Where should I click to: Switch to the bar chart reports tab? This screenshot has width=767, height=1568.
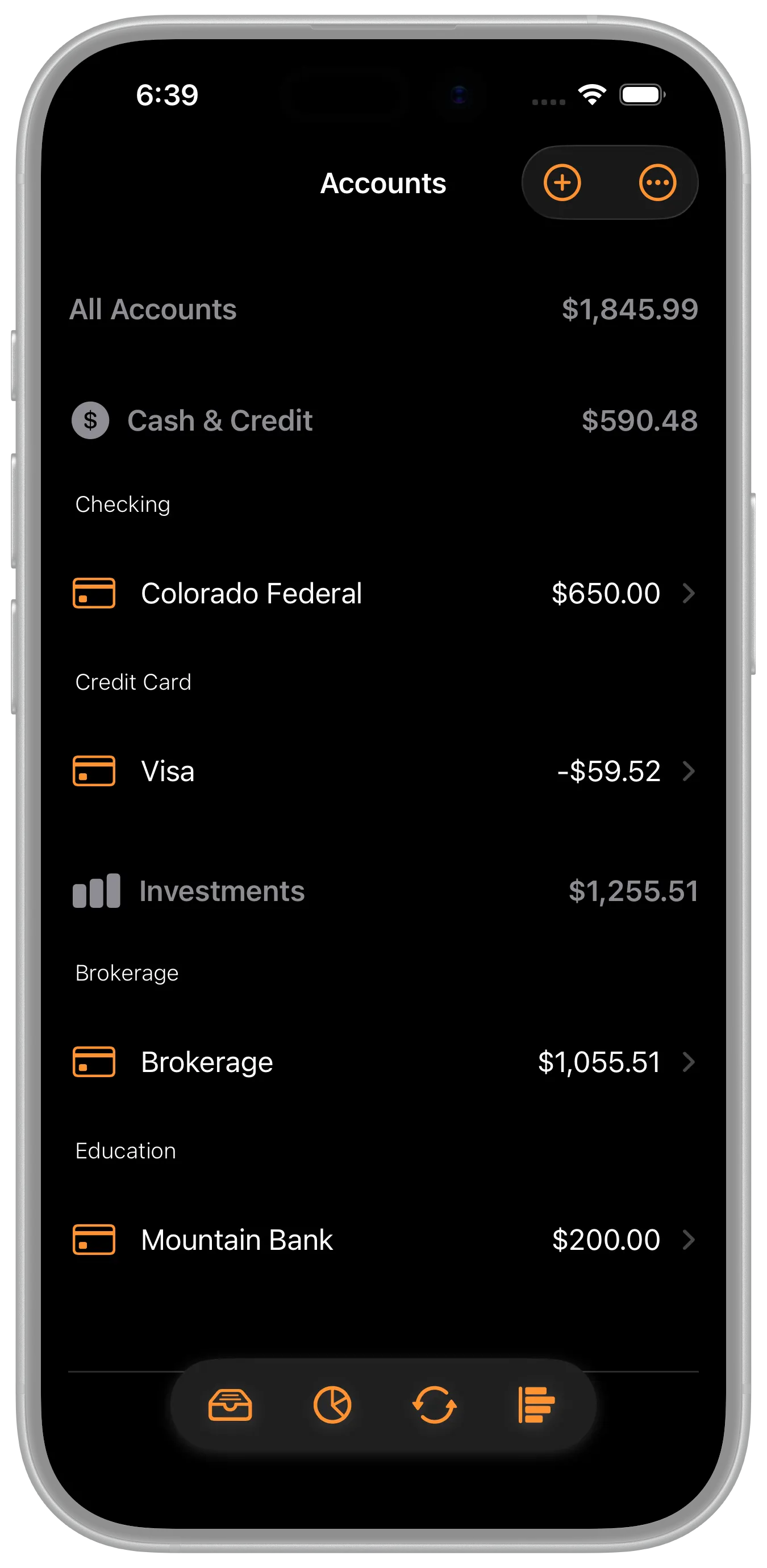click(536, 1405)
